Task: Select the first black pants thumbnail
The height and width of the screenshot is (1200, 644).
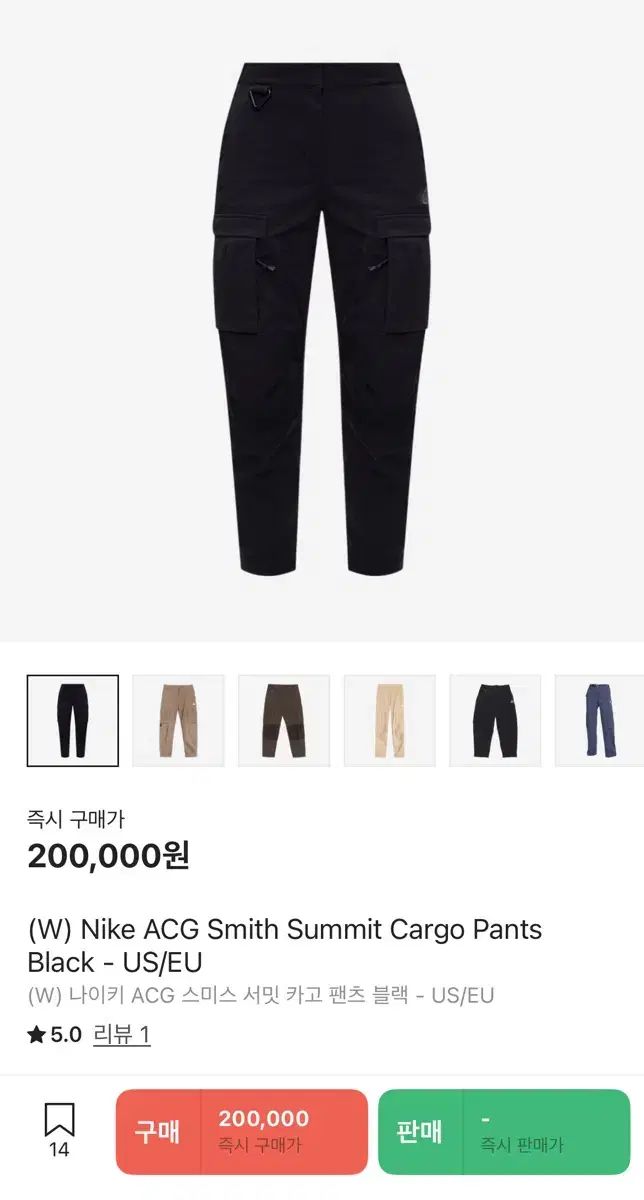Action: (x=73, y=720)
